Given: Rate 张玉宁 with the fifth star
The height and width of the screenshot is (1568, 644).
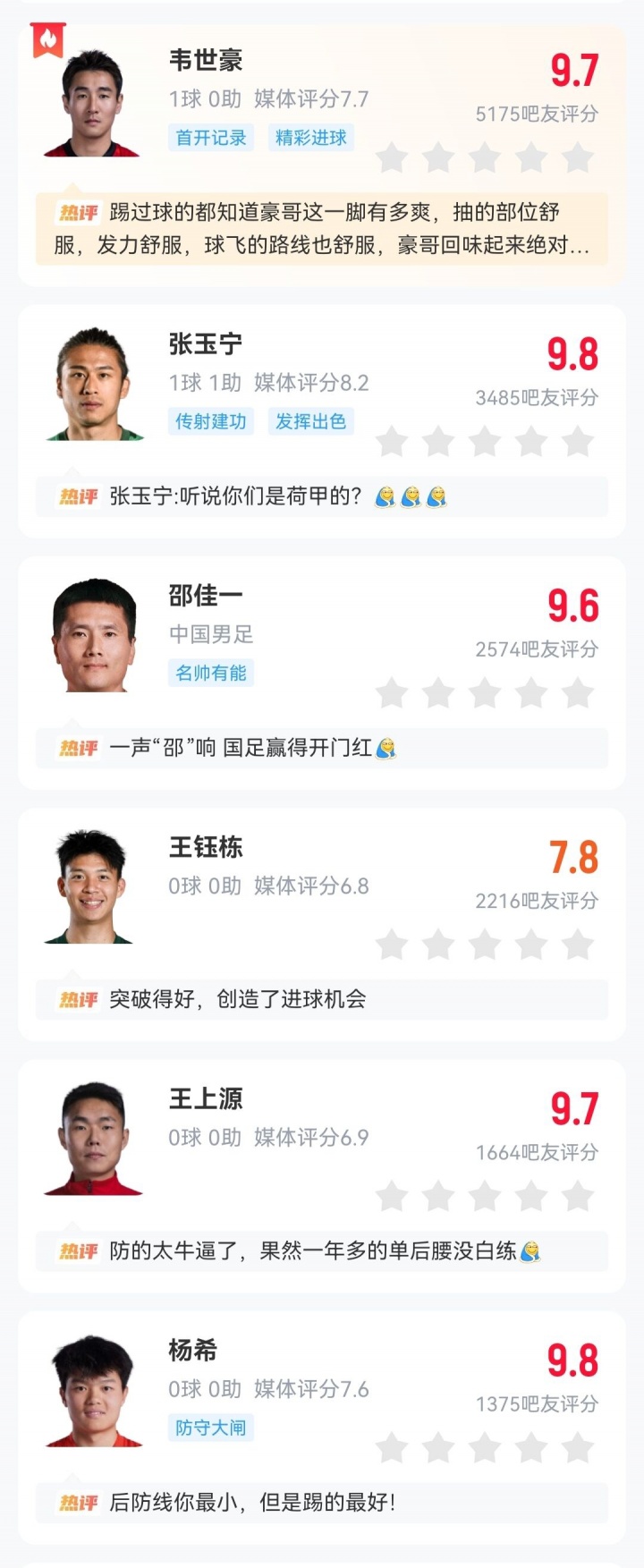Looking at the screenshot, I should click(578, 442).
